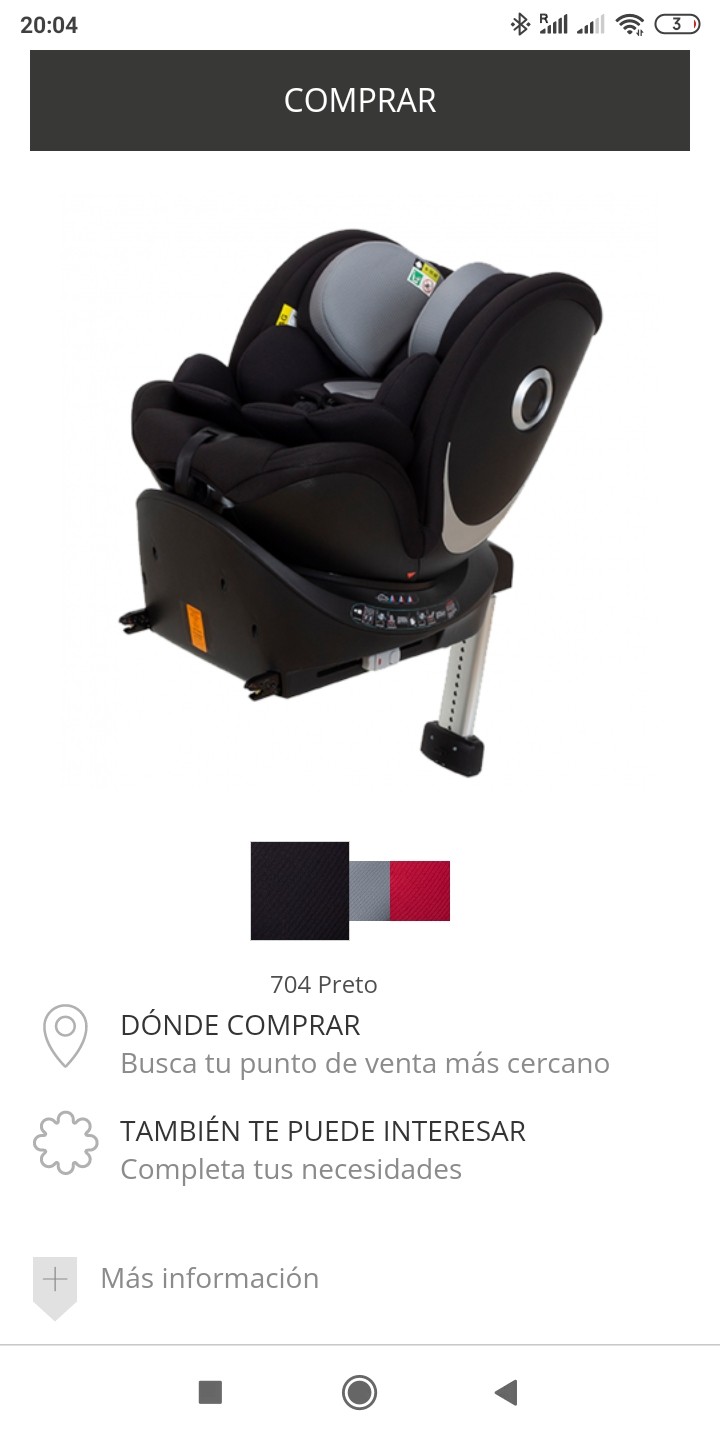720x1440 pixels.
Task: Go to the system home screen
Action: [359, 1392]
